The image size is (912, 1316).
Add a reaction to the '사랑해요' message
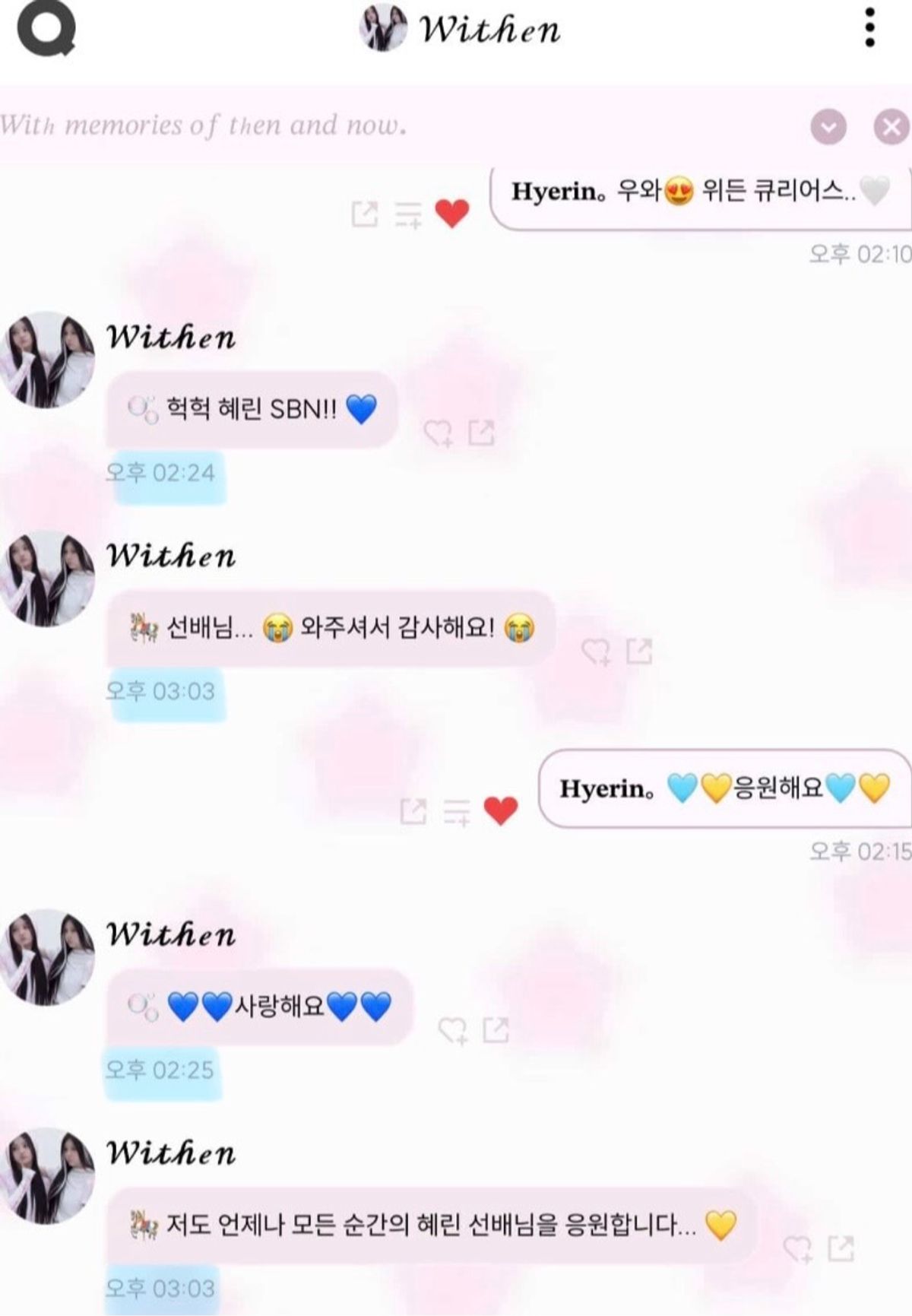point(453,1031)
